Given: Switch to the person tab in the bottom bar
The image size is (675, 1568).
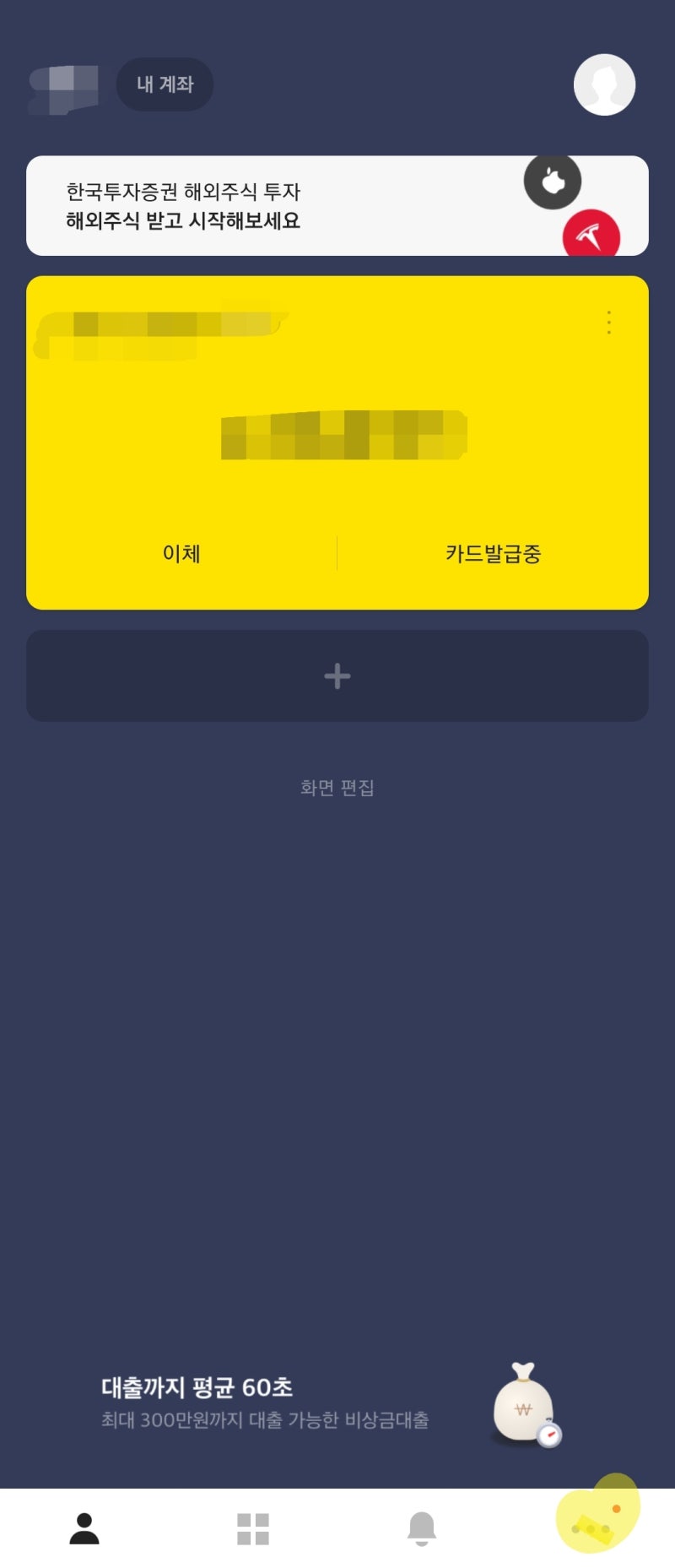Looking at the screenshot, I should [x=84, y=1528].
